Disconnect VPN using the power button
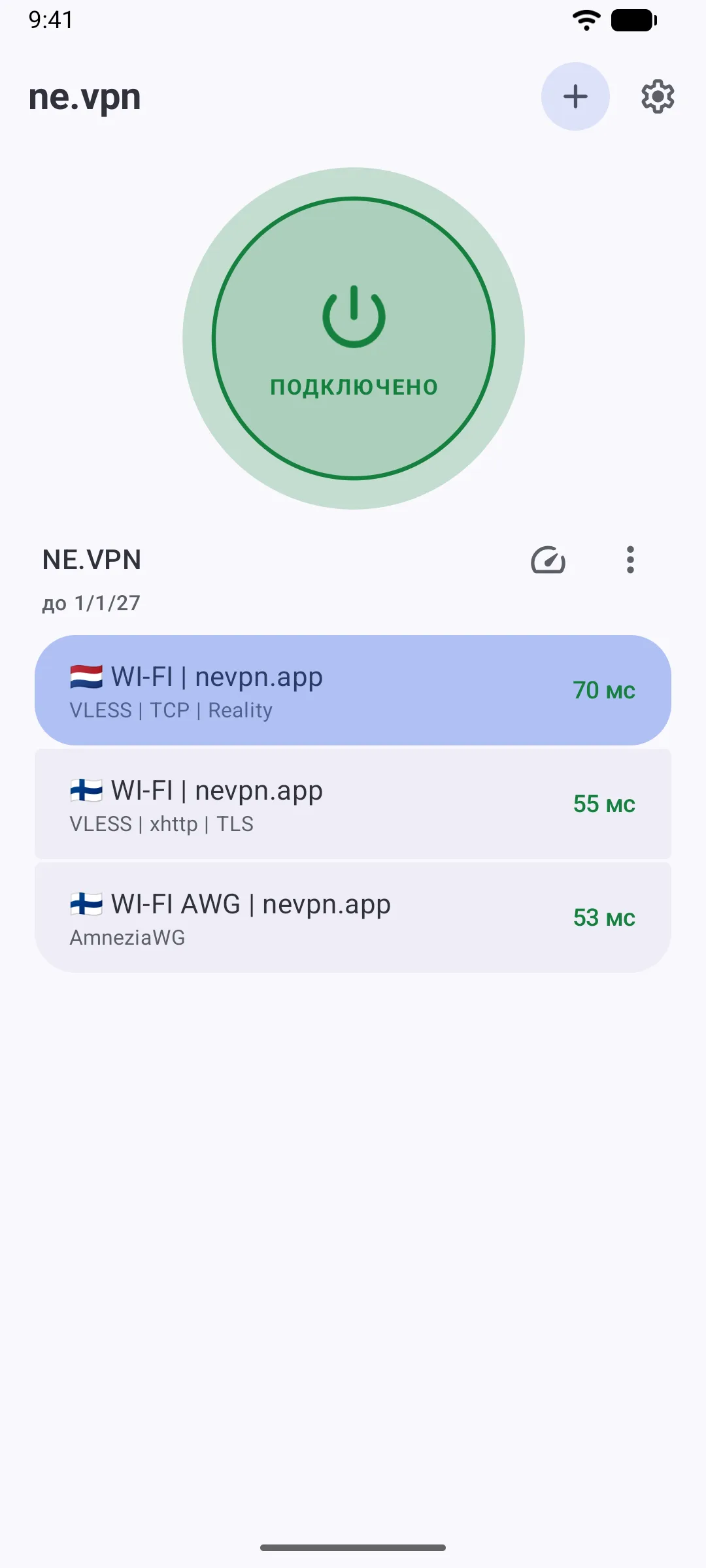The height and width of the screenshot is (1568, 706). (x=354, y=338)
